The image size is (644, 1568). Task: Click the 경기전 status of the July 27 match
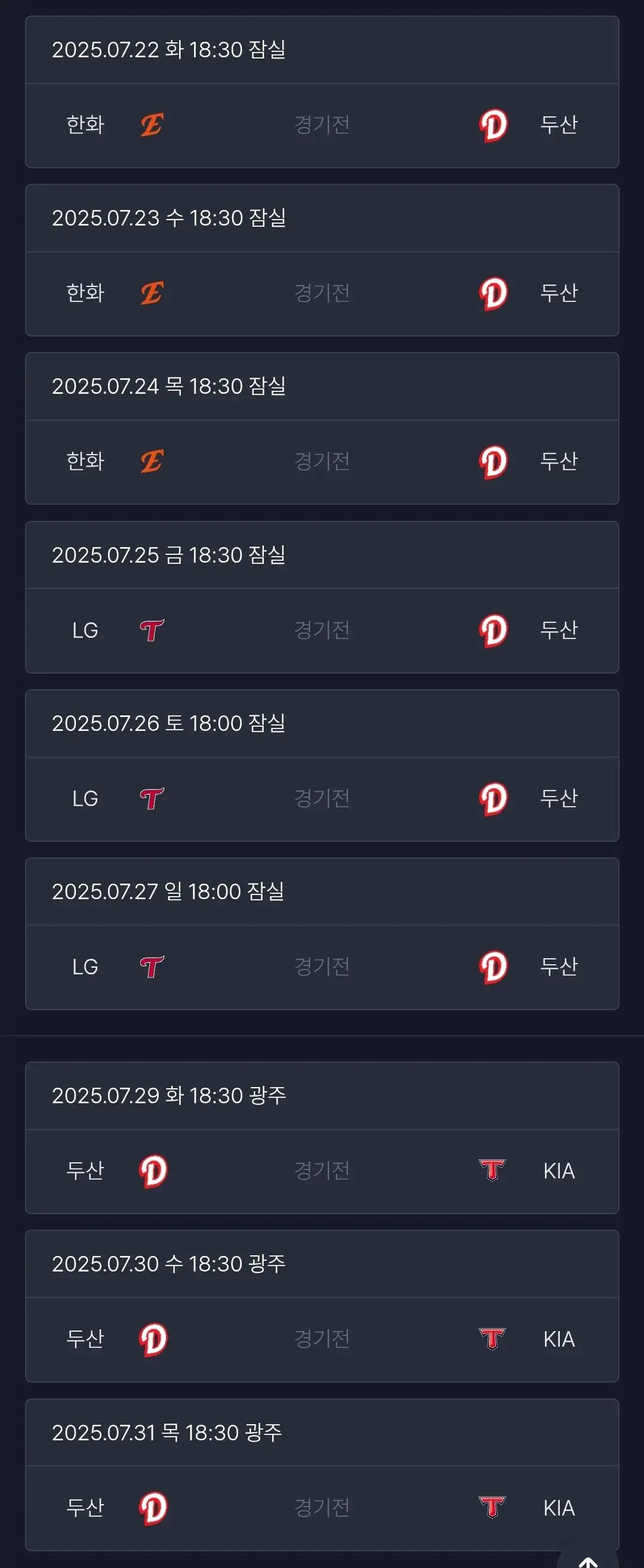pos(321,967)
